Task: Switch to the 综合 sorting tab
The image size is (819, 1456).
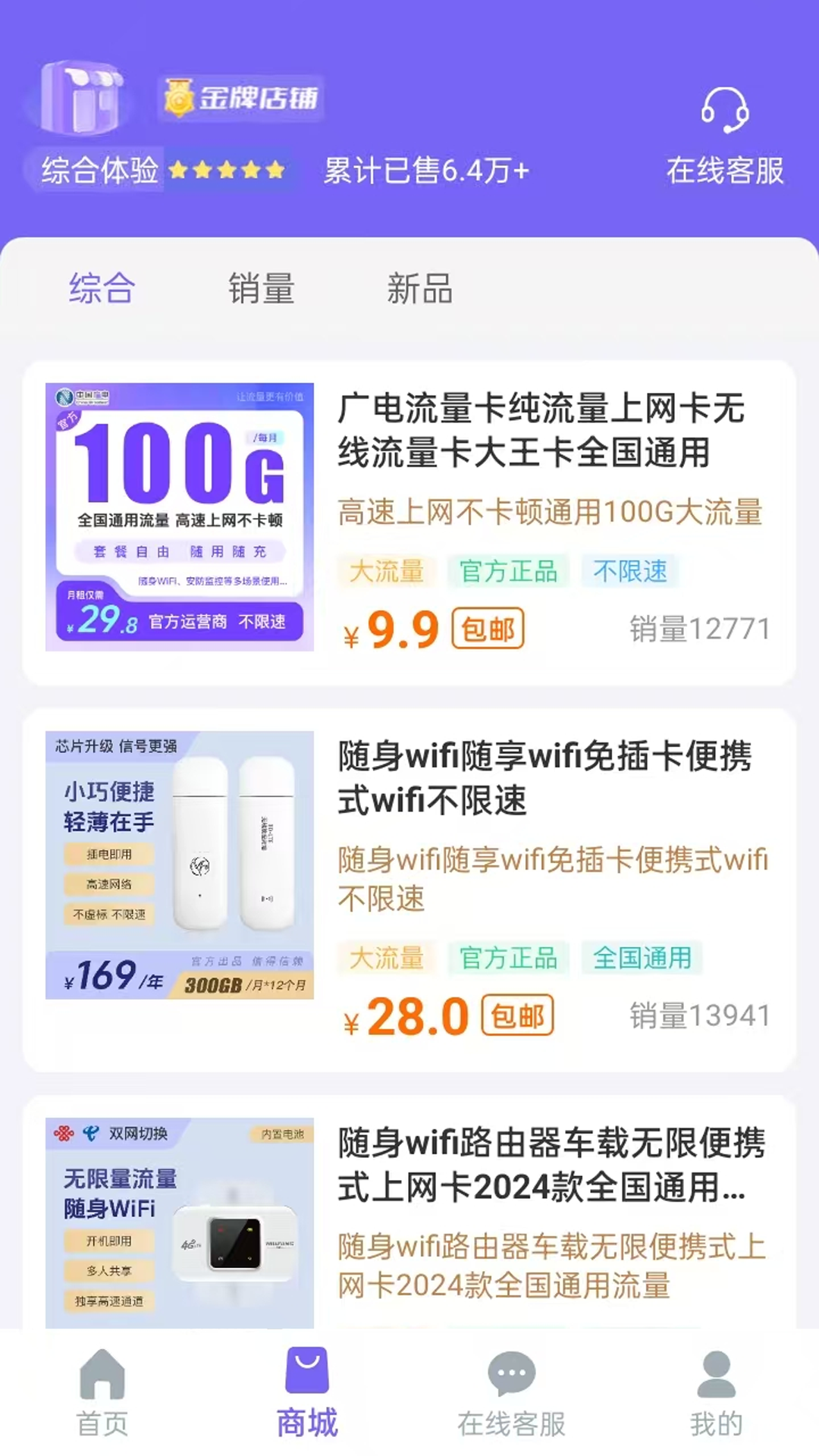Action: pos(102,288)
